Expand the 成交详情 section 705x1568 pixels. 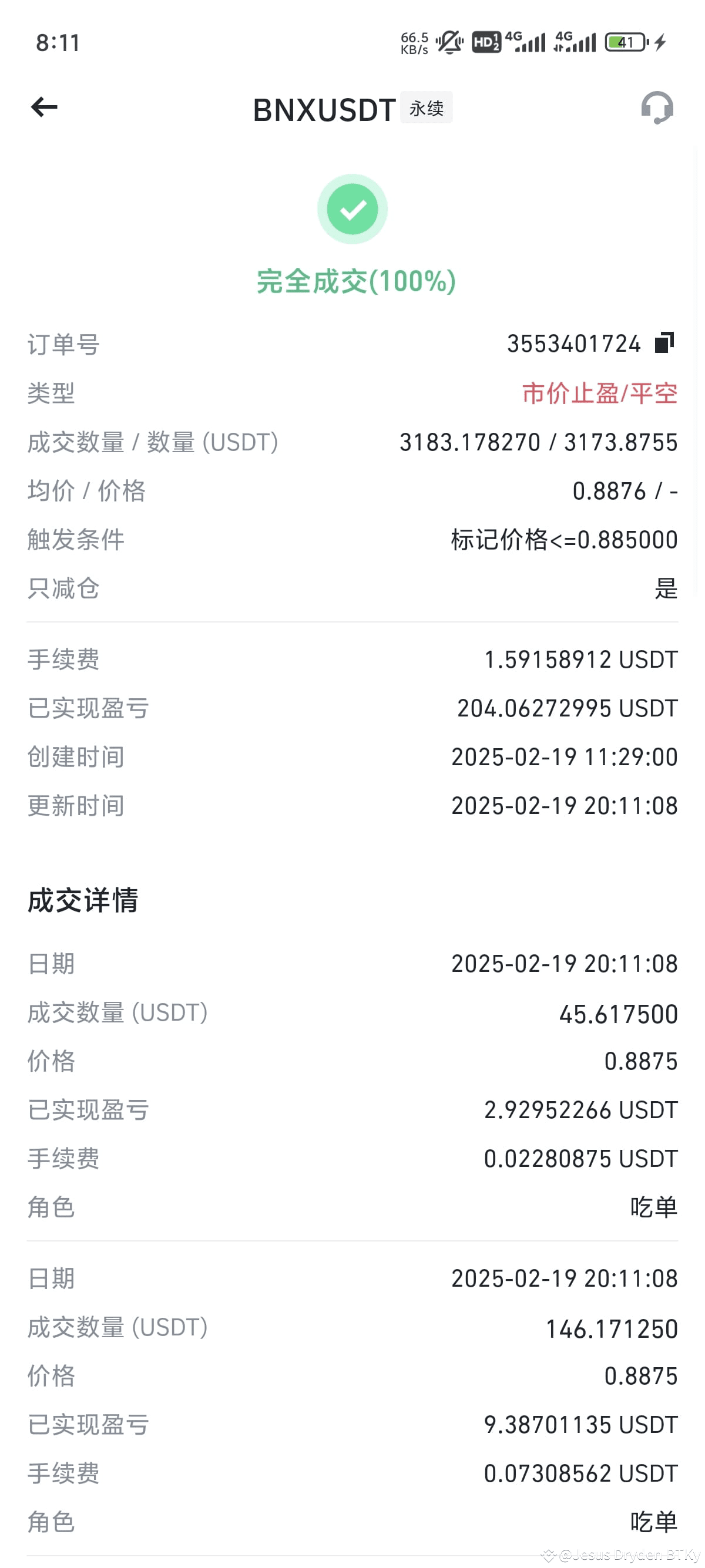(x=83, y=902)
